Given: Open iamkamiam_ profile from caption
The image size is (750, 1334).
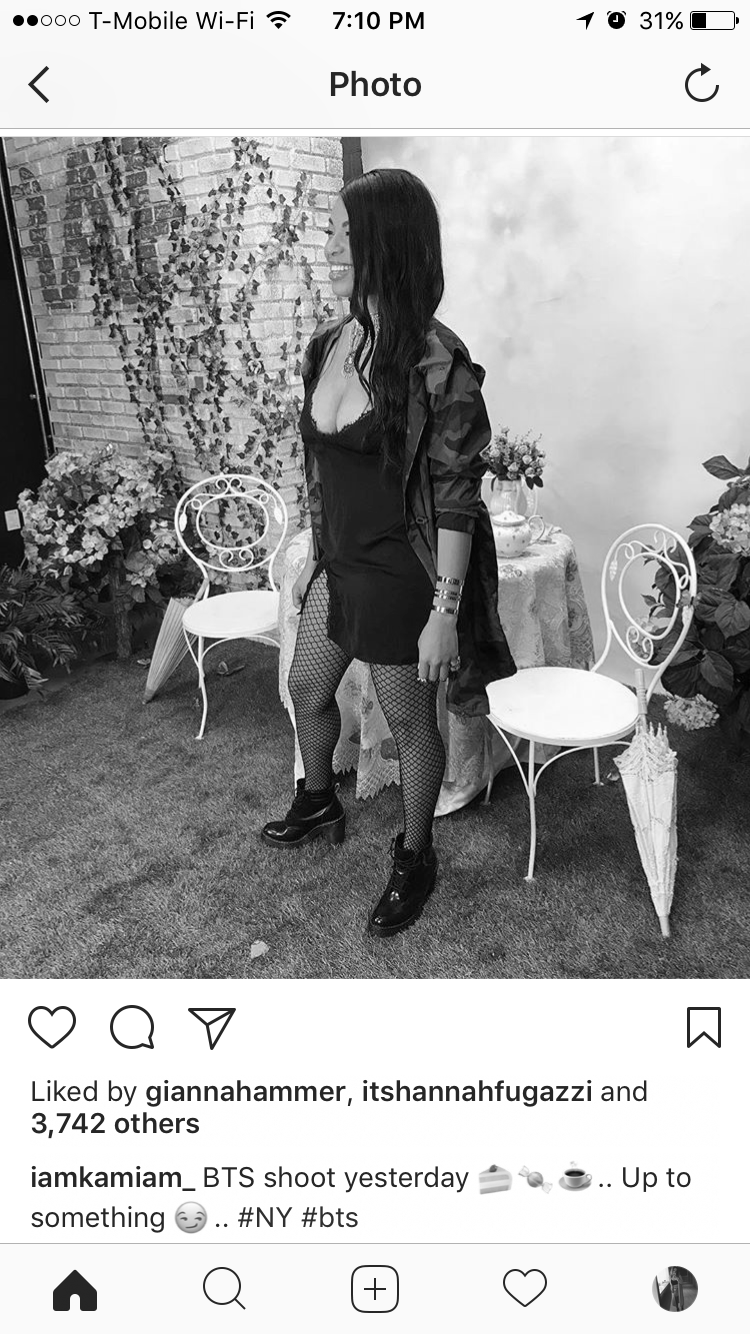Looking at the screenshot, I should click(x=112, y=1178).
